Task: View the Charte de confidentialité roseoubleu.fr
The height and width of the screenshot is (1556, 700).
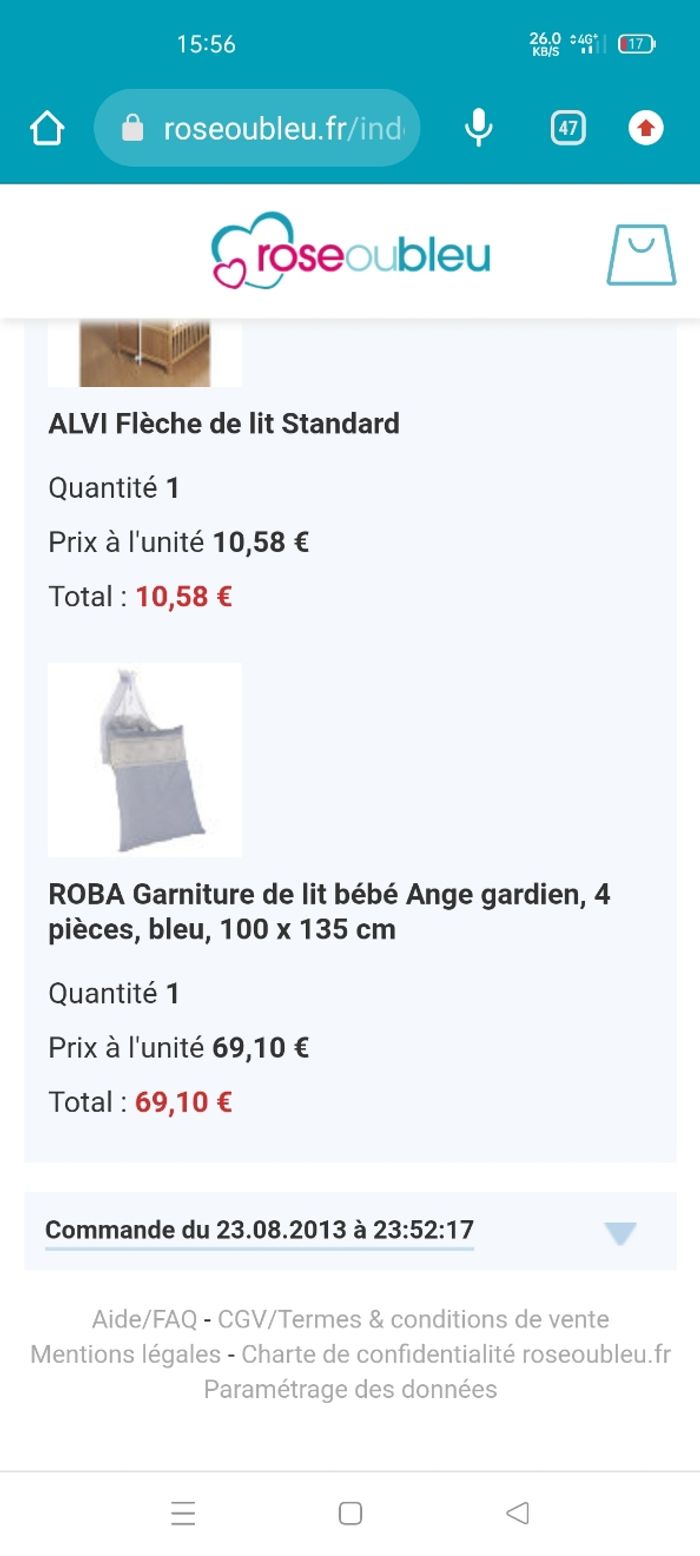Action: (x=456, y=1354)
